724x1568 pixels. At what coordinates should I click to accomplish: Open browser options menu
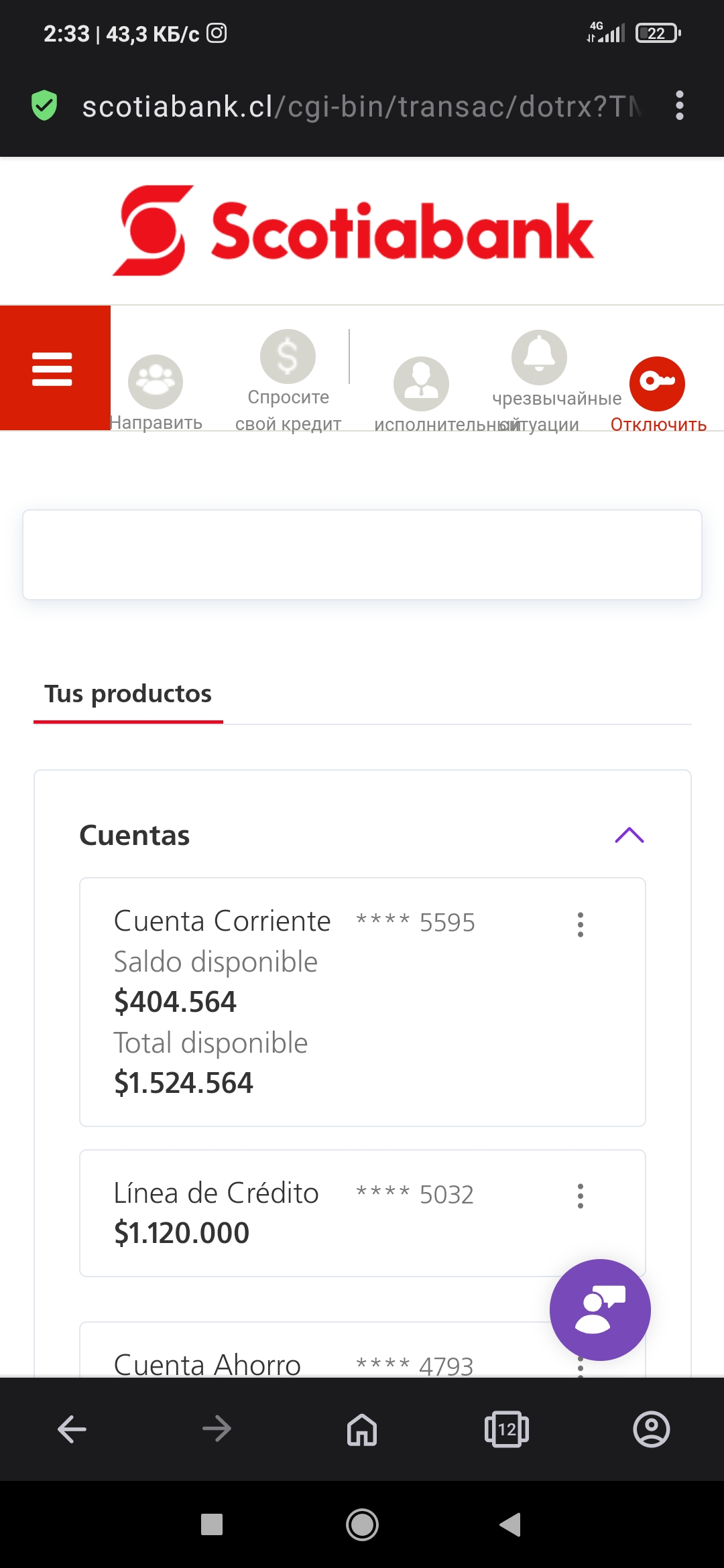point(679,106)
